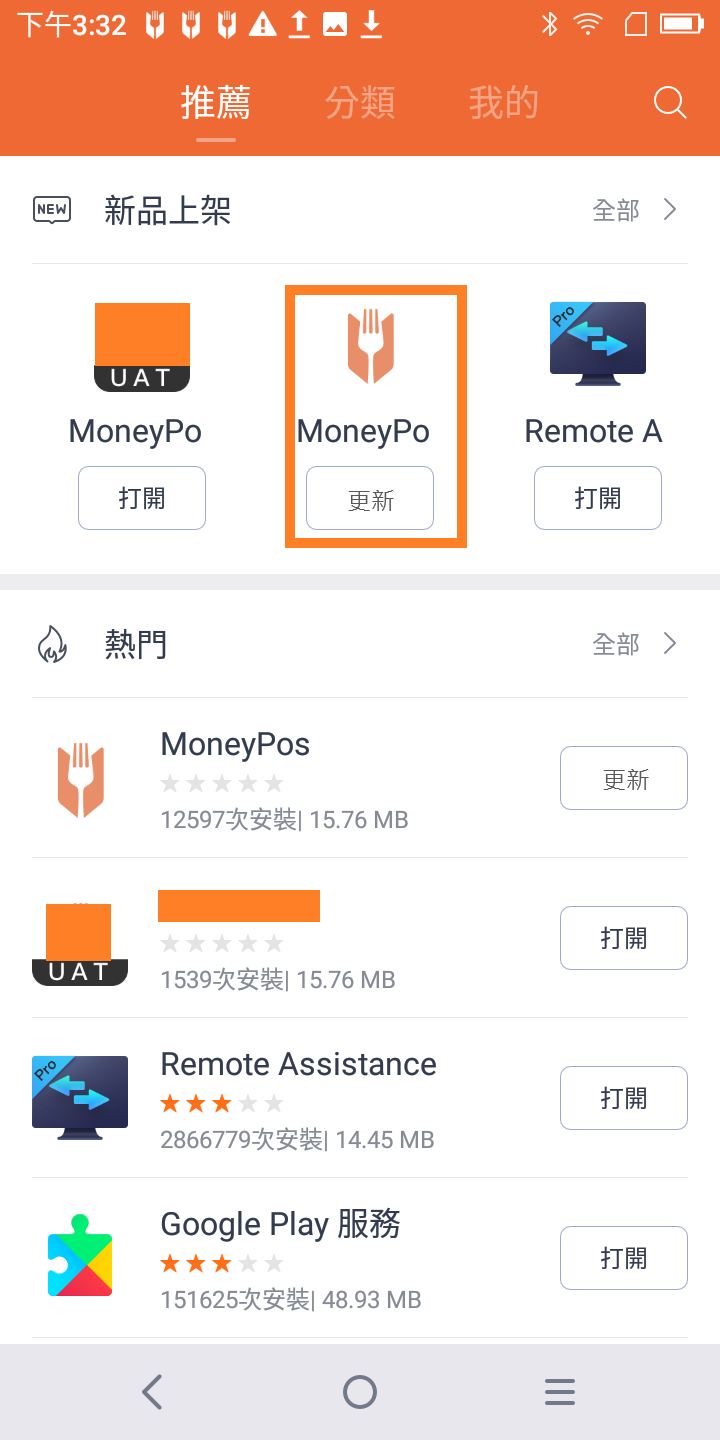The image size is (720, 1440).
Task: View all apps in 新品上架
Action: point(636,210)
